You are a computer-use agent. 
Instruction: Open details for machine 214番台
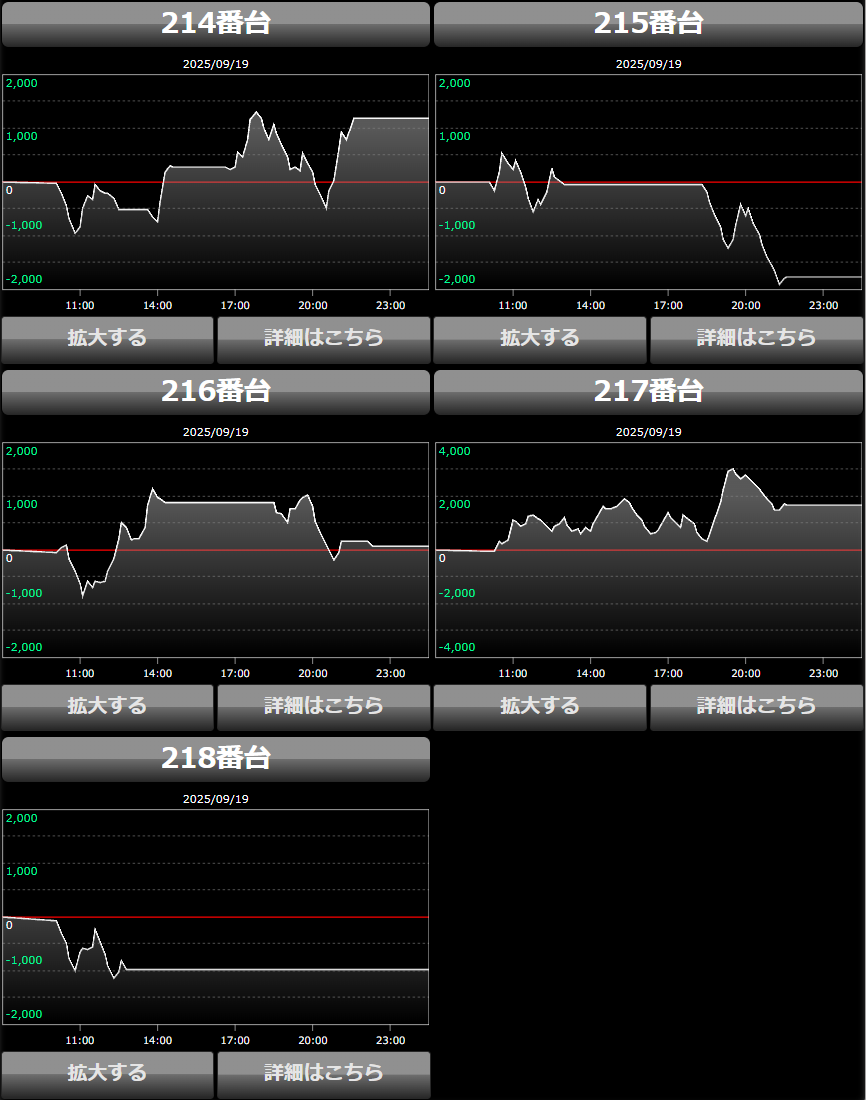tap(323, 339)
